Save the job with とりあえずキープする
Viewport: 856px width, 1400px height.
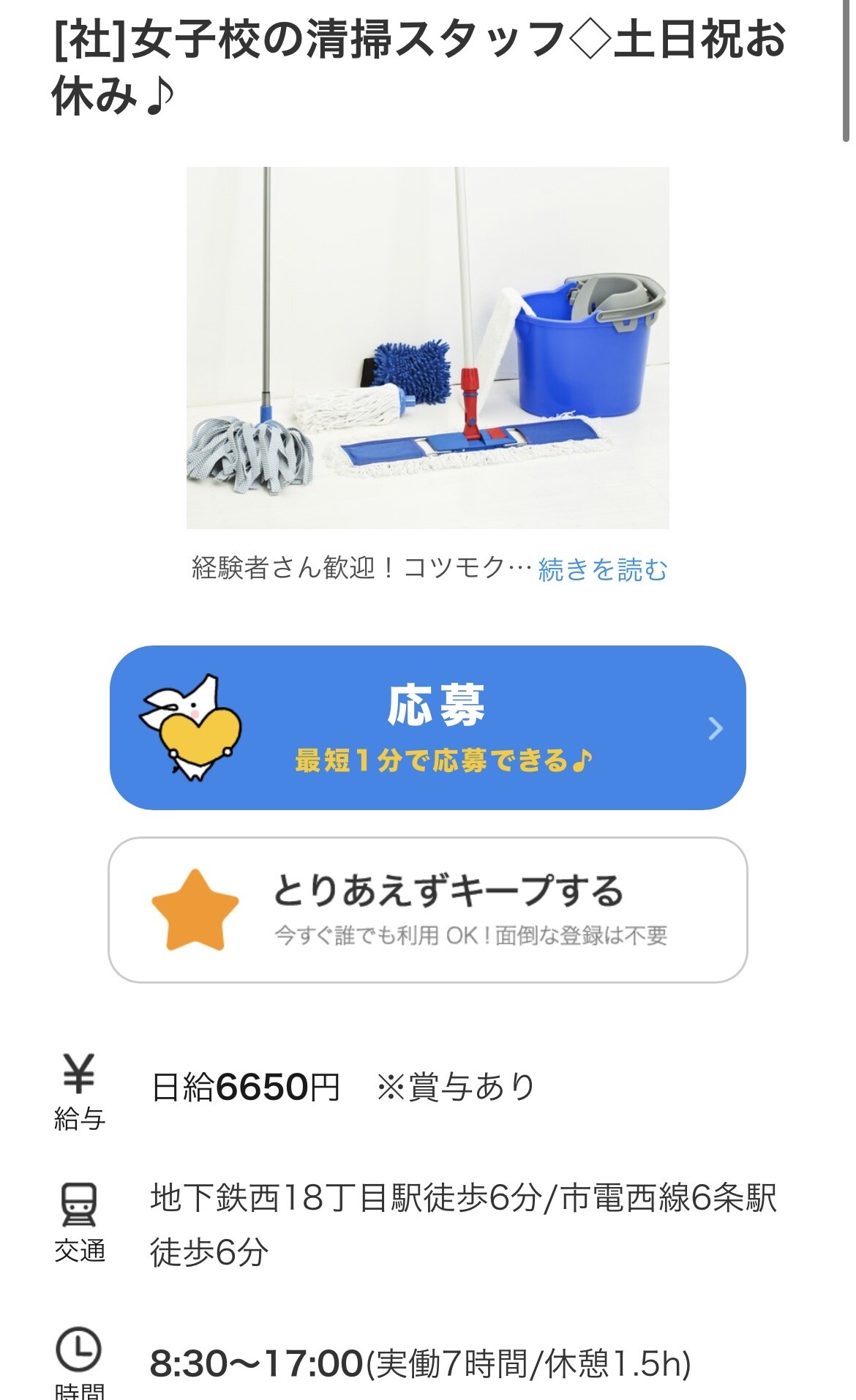(428, 909)
